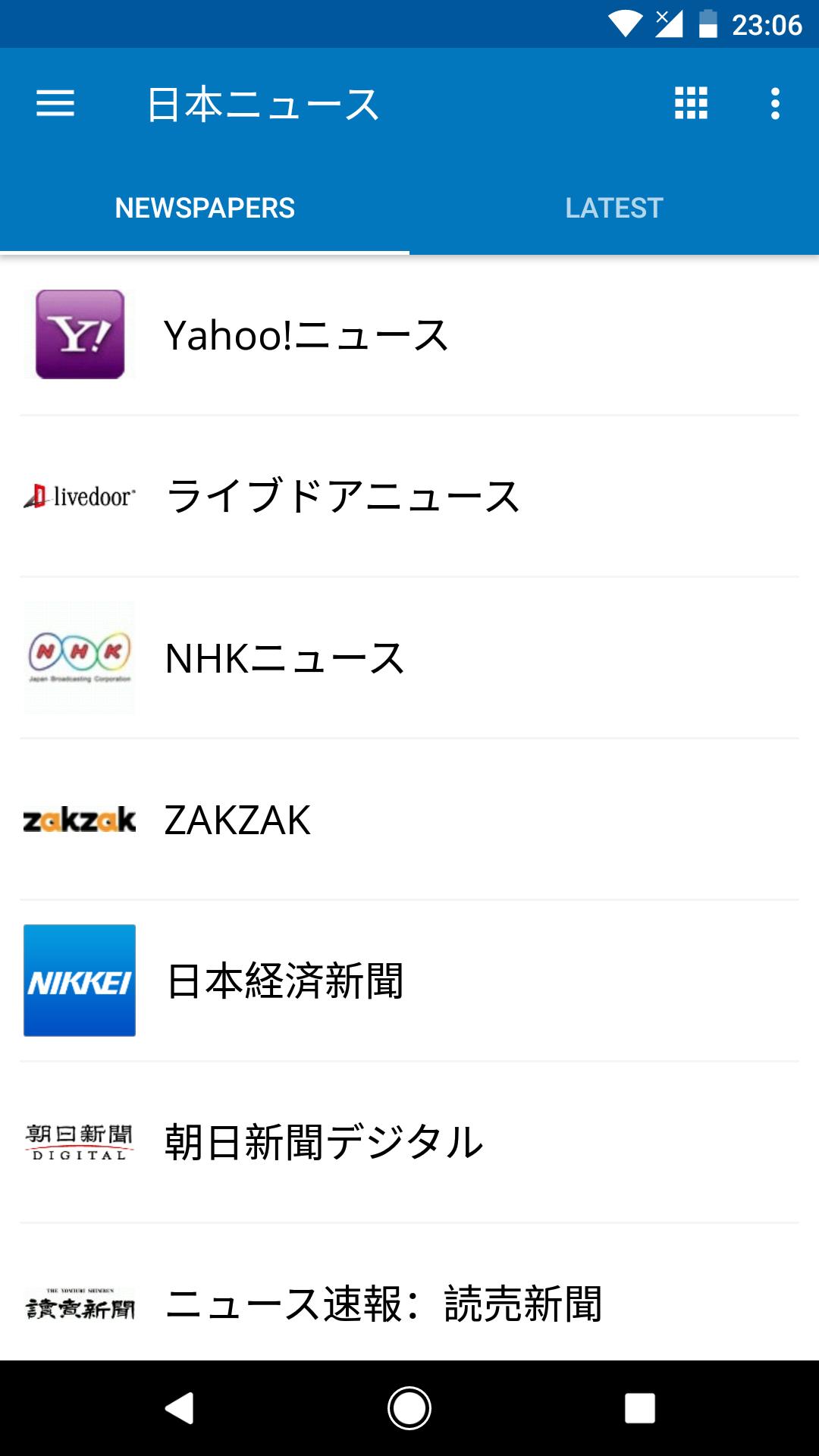Screen dimensions: 819x1456
Task: Stay on the NEWSPAPERS tab
Action: point(205,206)
